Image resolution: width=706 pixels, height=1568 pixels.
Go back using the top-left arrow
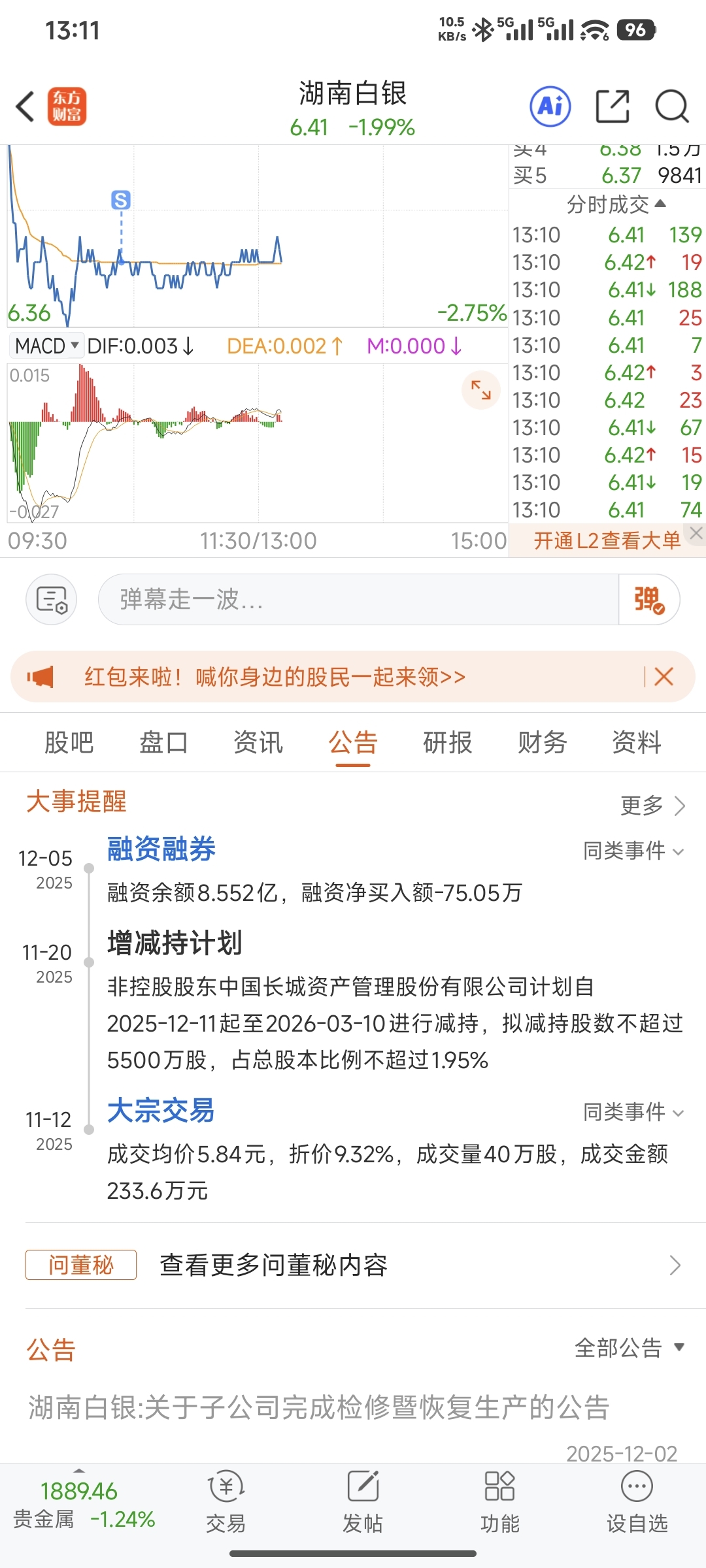tap(25, 106)
